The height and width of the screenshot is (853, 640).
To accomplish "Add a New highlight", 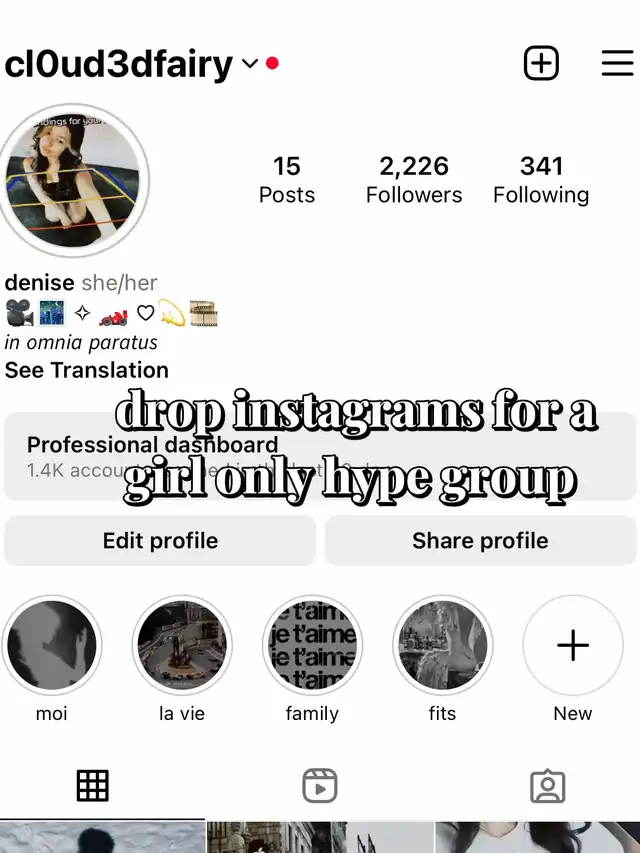I will (x=572, y=646).
